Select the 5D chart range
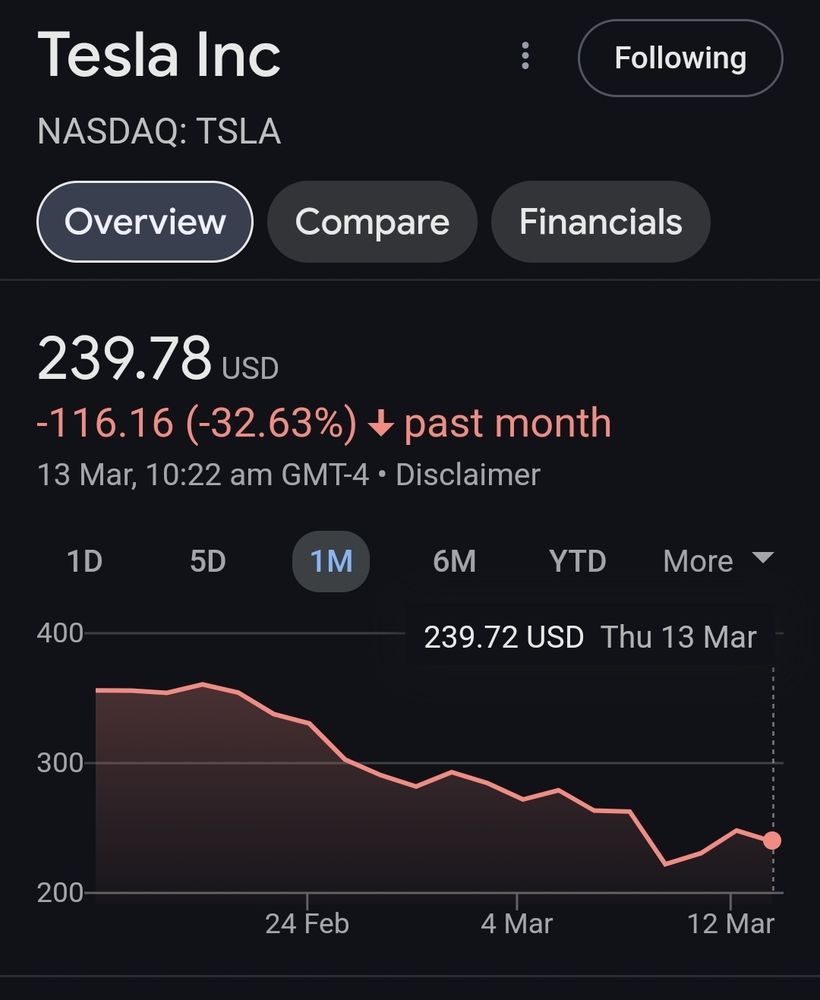 [x=206, y=561]
